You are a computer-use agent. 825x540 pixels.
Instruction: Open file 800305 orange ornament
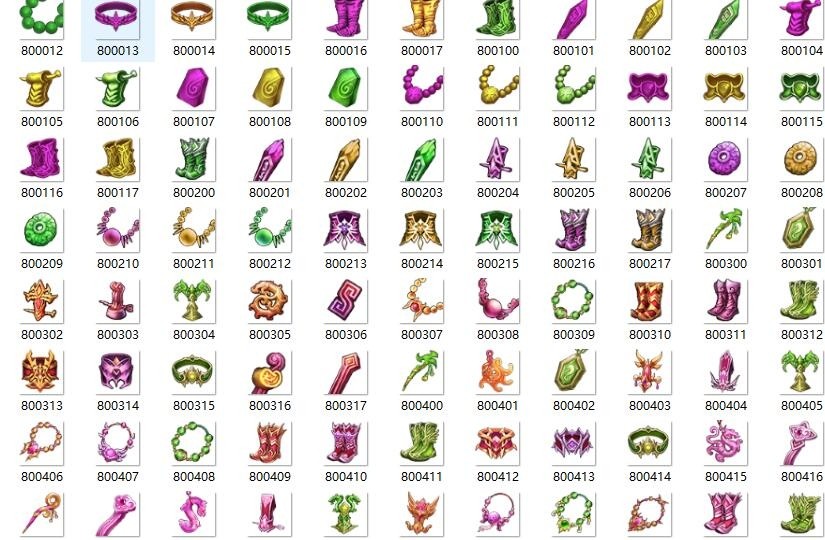pos(270,300)
